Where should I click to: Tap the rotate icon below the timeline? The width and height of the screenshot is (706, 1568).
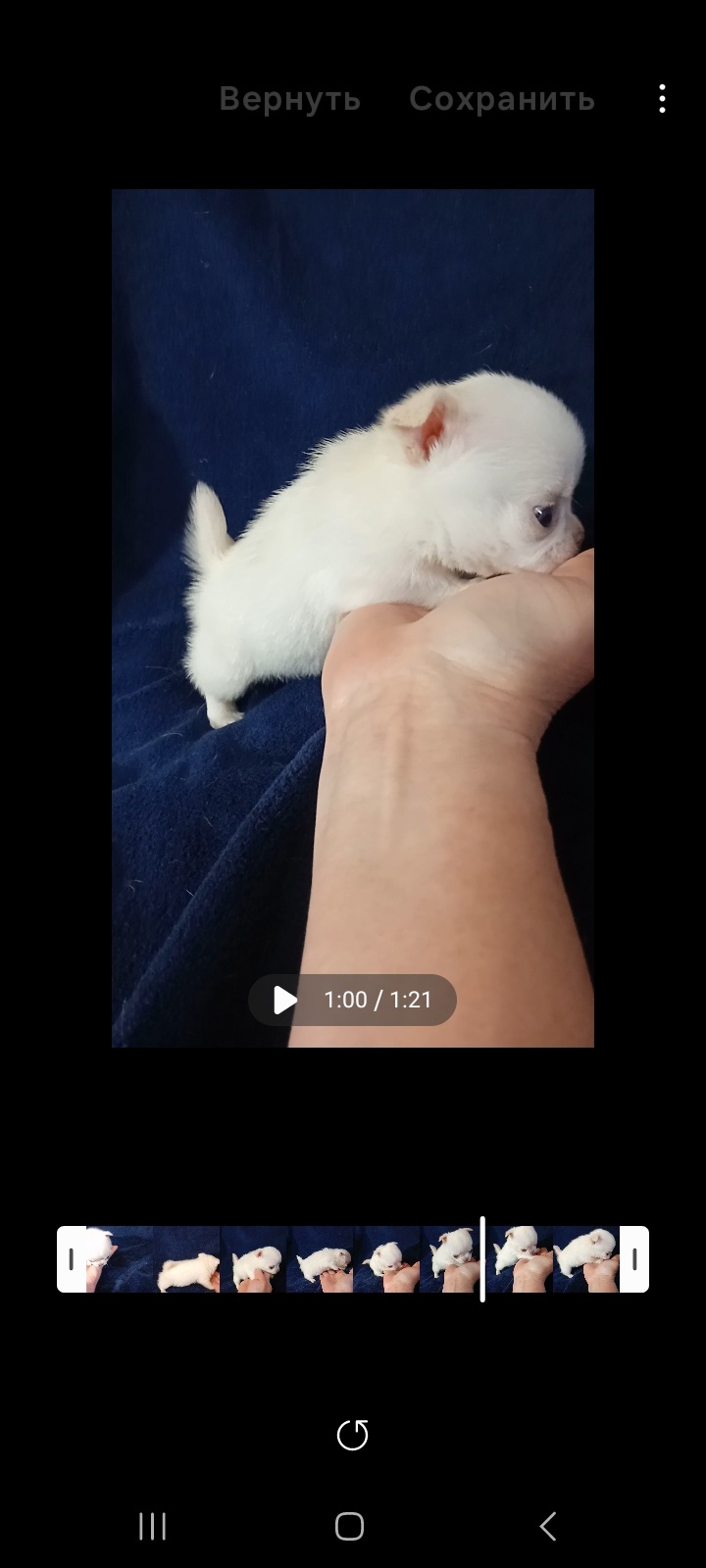point(352,1436)
